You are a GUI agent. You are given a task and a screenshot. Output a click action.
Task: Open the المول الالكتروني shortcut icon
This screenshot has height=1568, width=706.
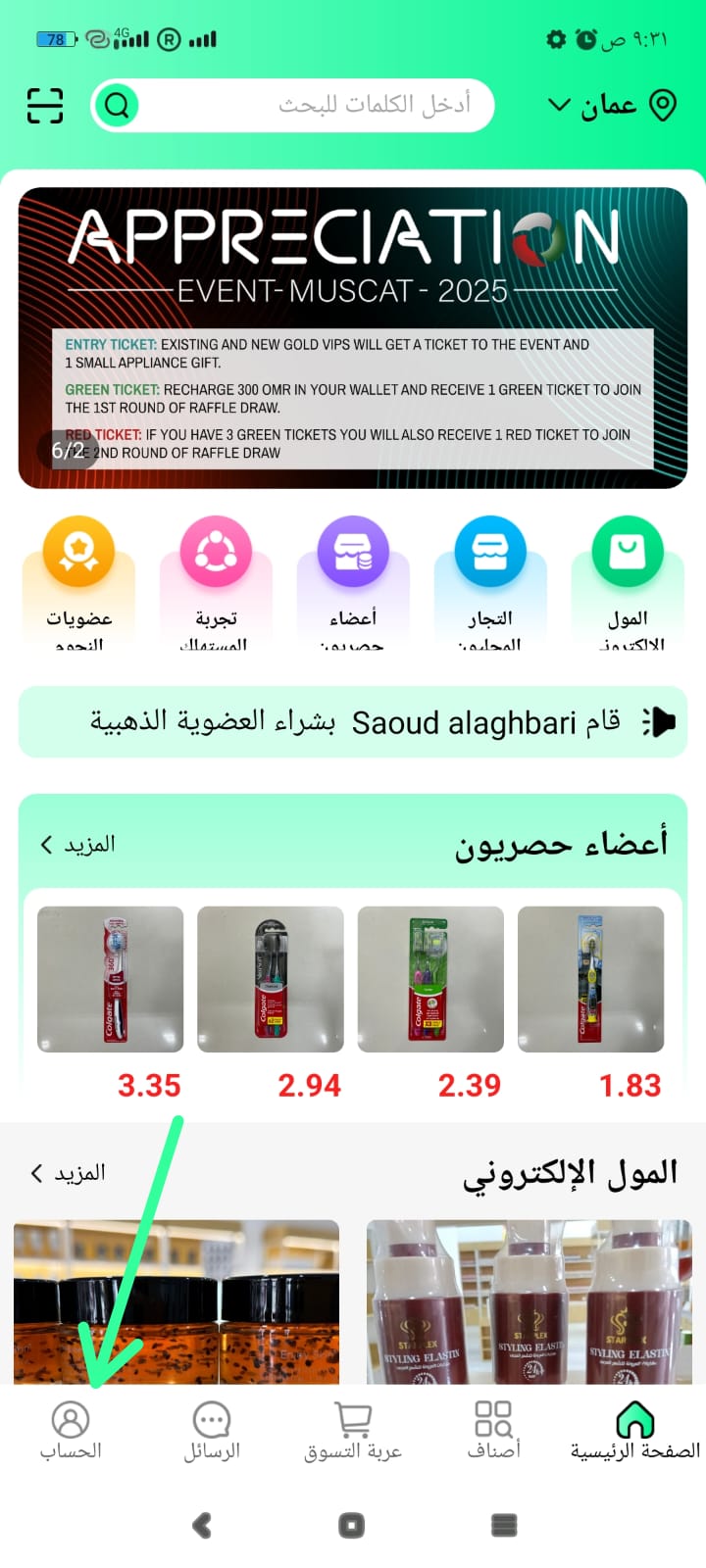[x=628, y=553]
